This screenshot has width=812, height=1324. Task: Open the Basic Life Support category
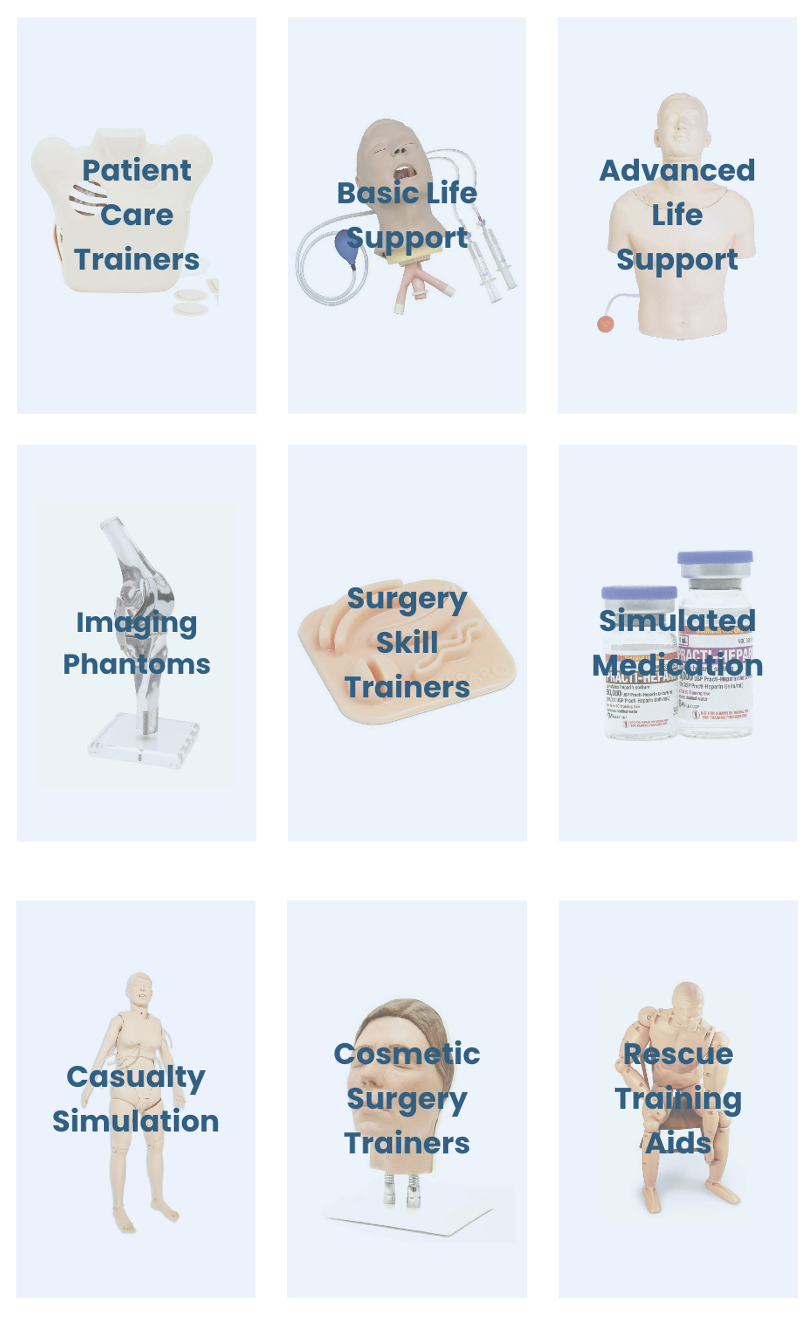tap(407, 215)
